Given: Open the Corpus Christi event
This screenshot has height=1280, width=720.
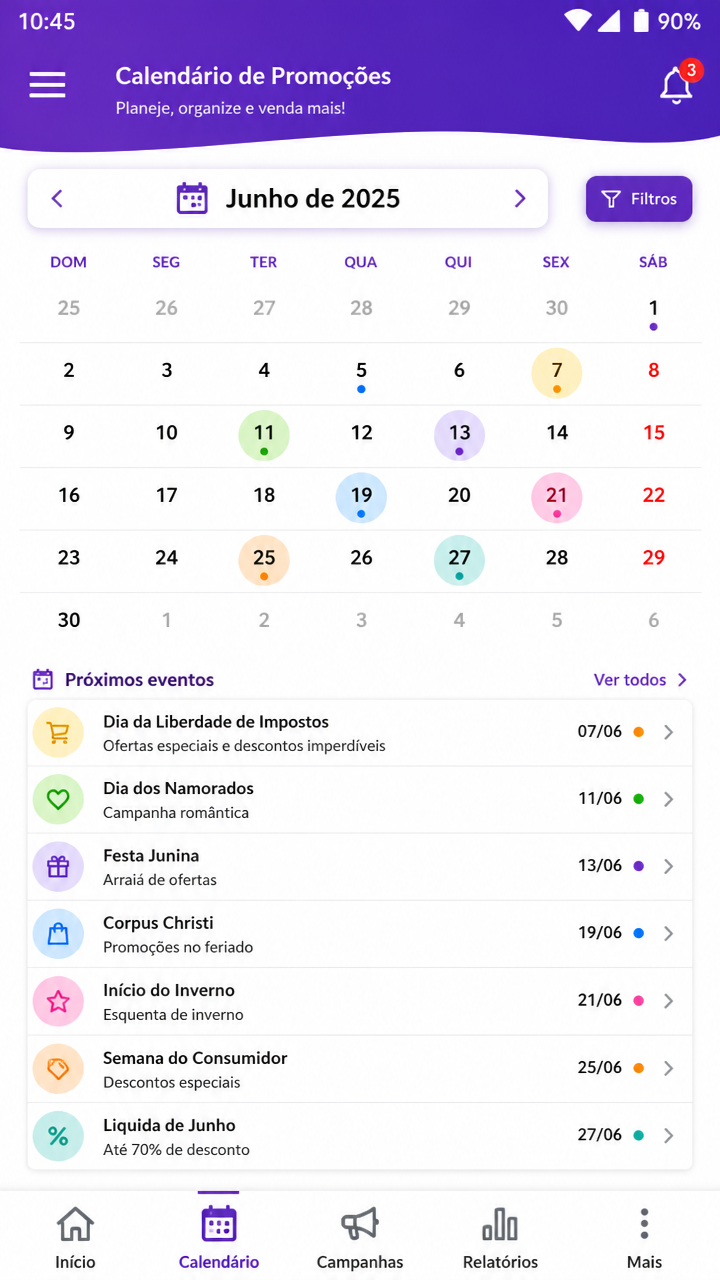Looking at the screenshot, I should [360, 934].
